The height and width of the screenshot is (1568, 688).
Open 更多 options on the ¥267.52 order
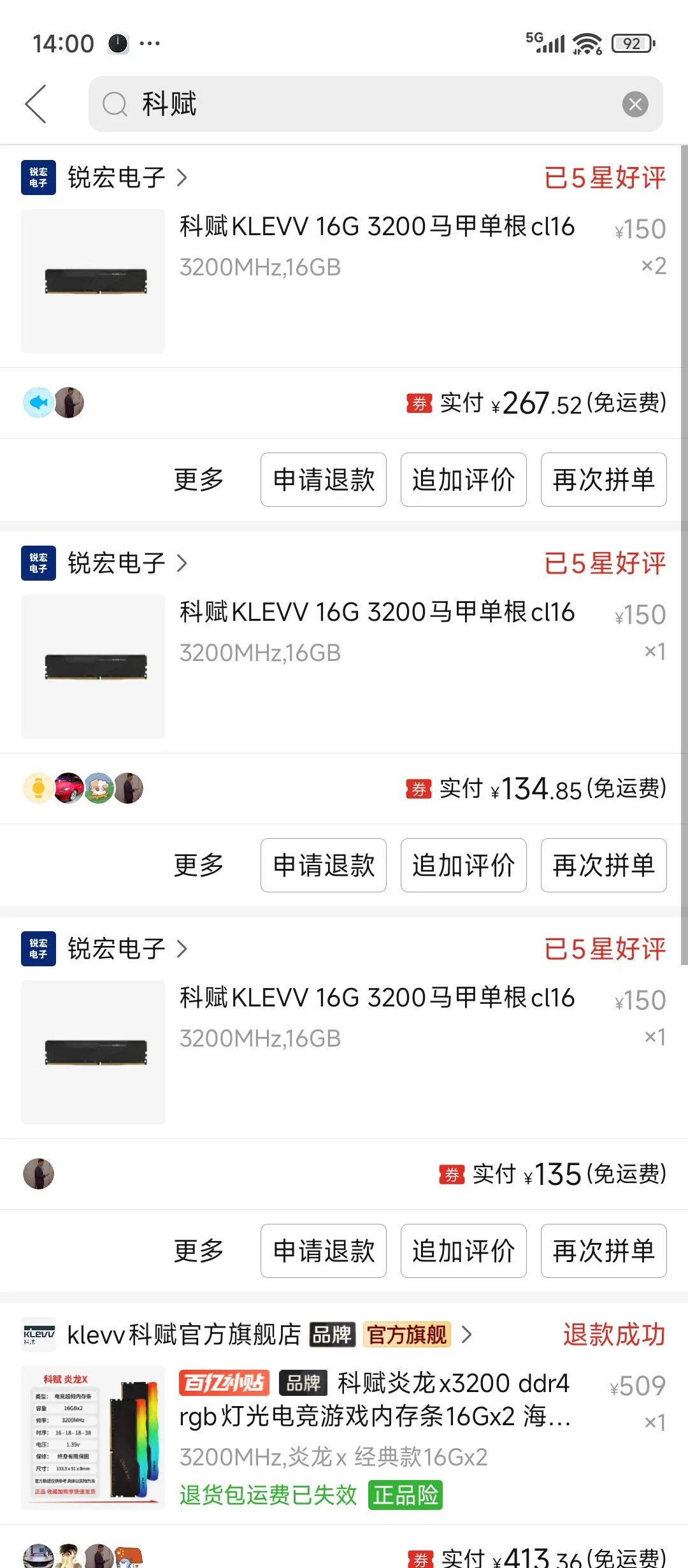click(199, 480)
